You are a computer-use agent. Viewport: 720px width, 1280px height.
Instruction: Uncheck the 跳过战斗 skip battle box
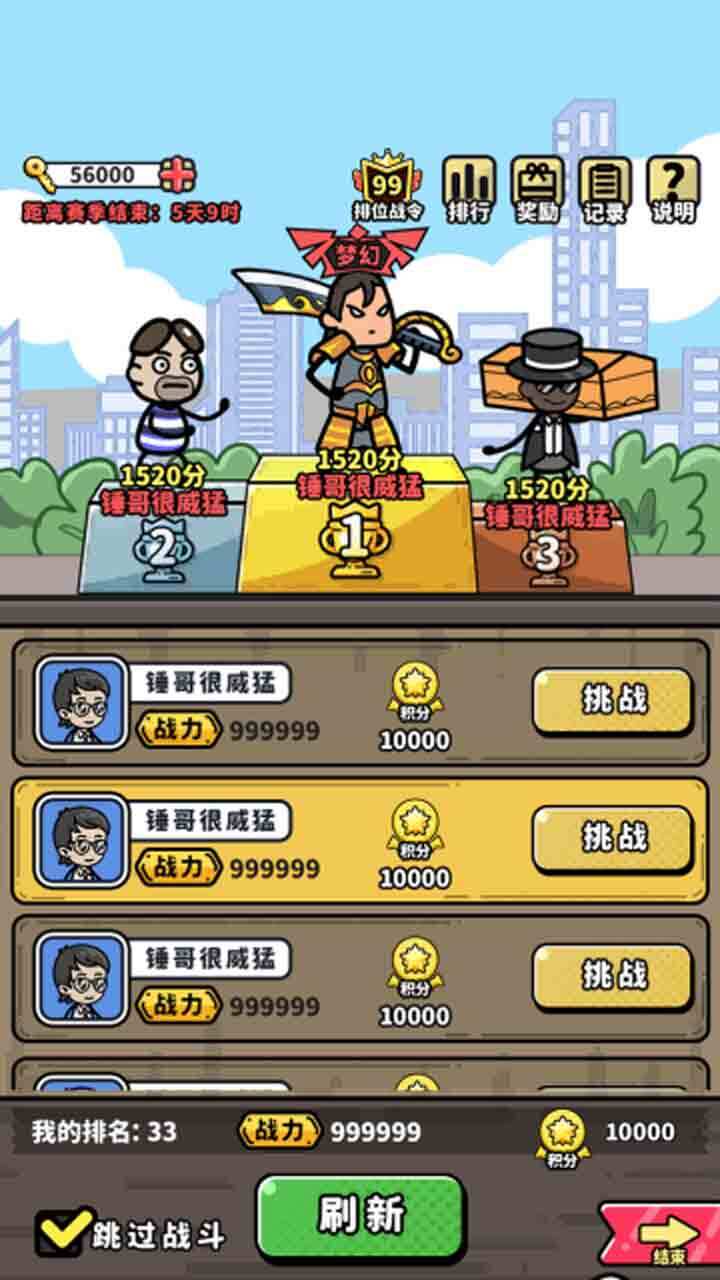(x=60, y=1234)
